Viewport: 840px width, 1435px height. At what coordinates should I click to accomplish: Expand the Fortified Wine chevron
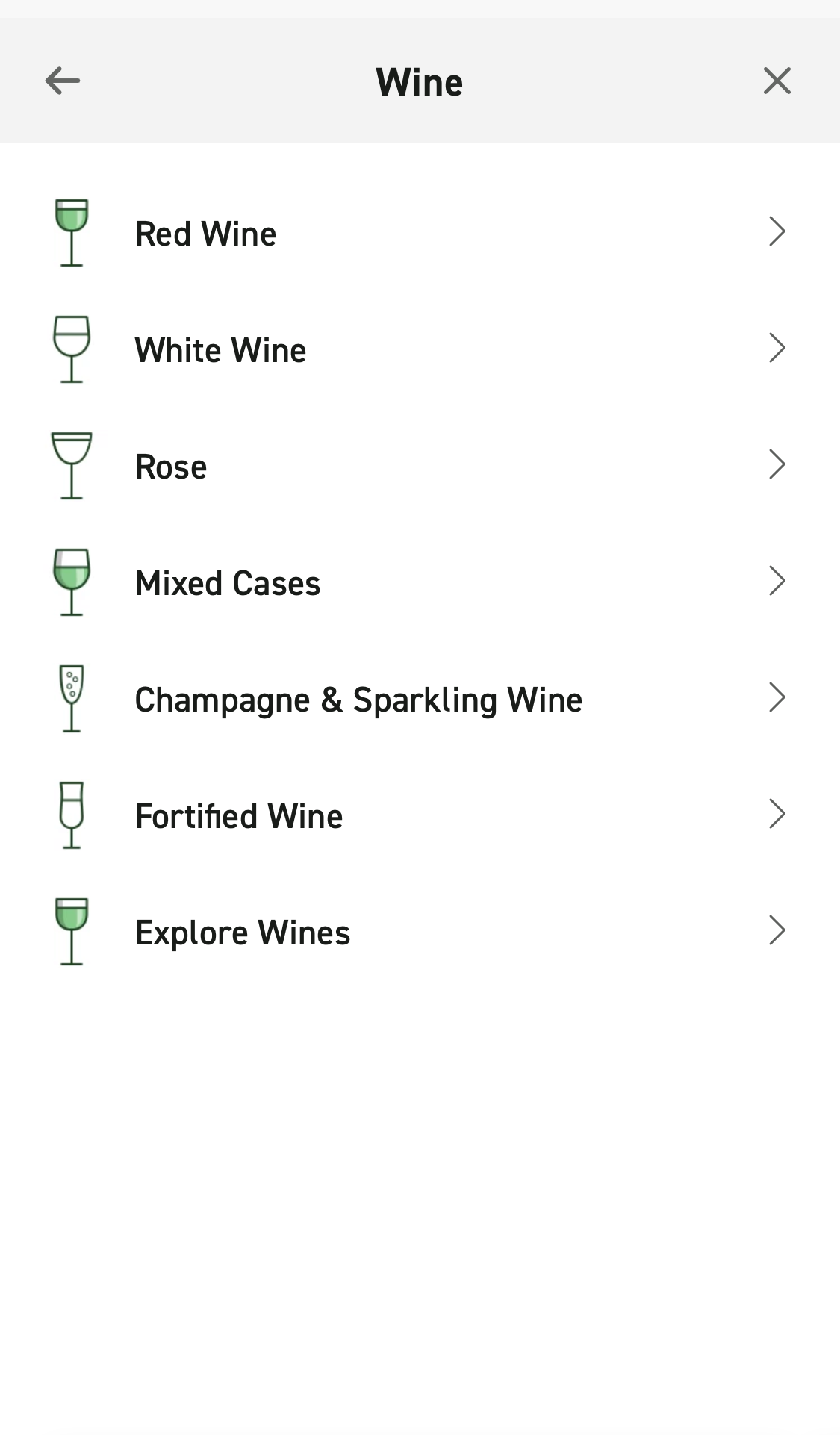(777, 815)
